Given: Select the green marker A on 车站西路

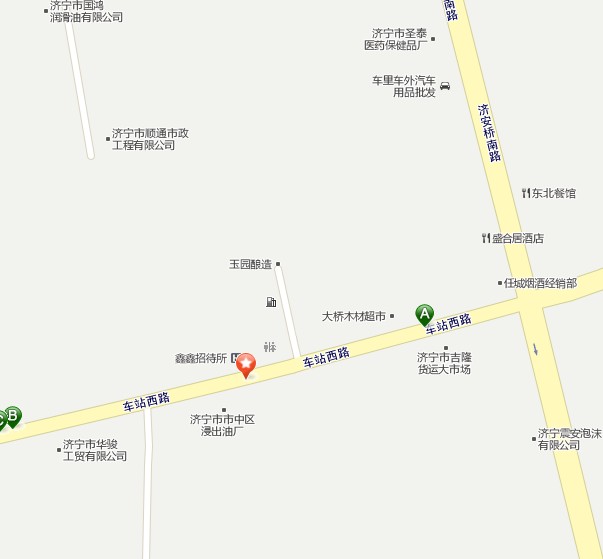Looking at the screenshot, I should tap(425, 314).
